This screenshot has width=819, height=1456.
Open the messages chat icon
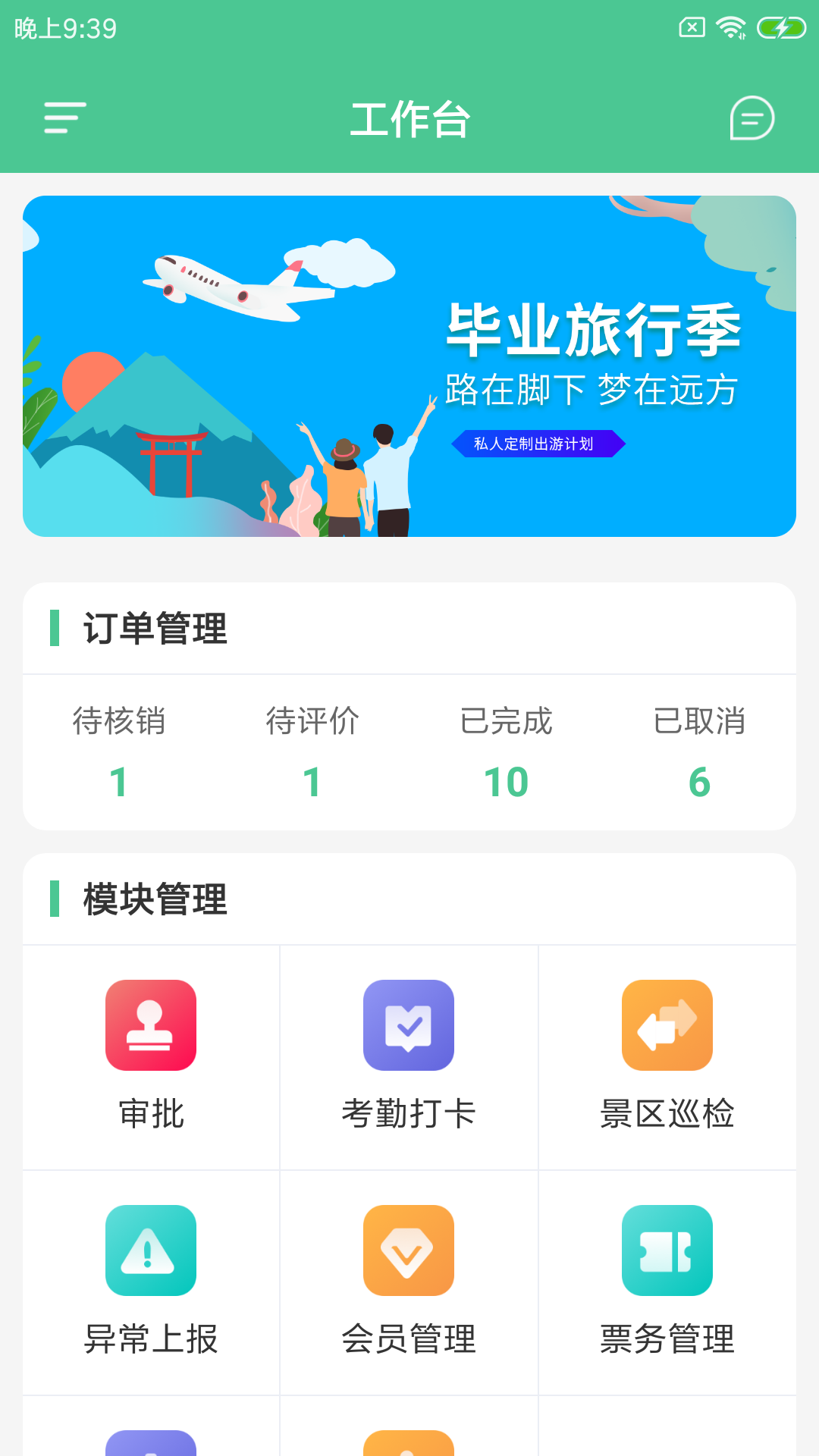point(752,118)
